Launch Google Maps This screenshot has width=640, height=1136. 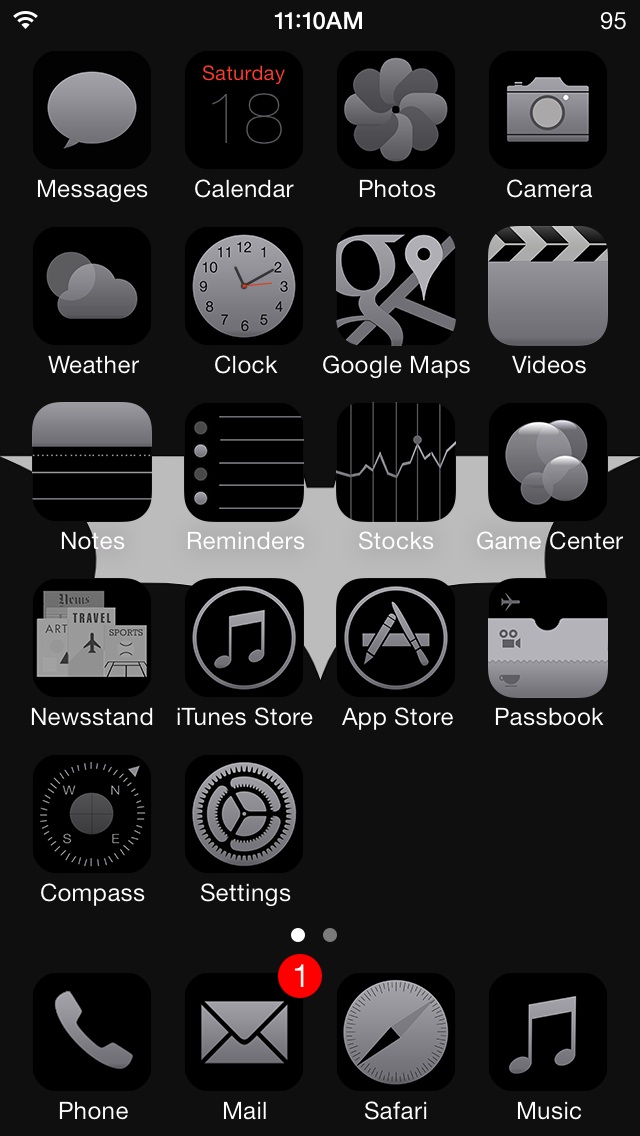point(396,286)
